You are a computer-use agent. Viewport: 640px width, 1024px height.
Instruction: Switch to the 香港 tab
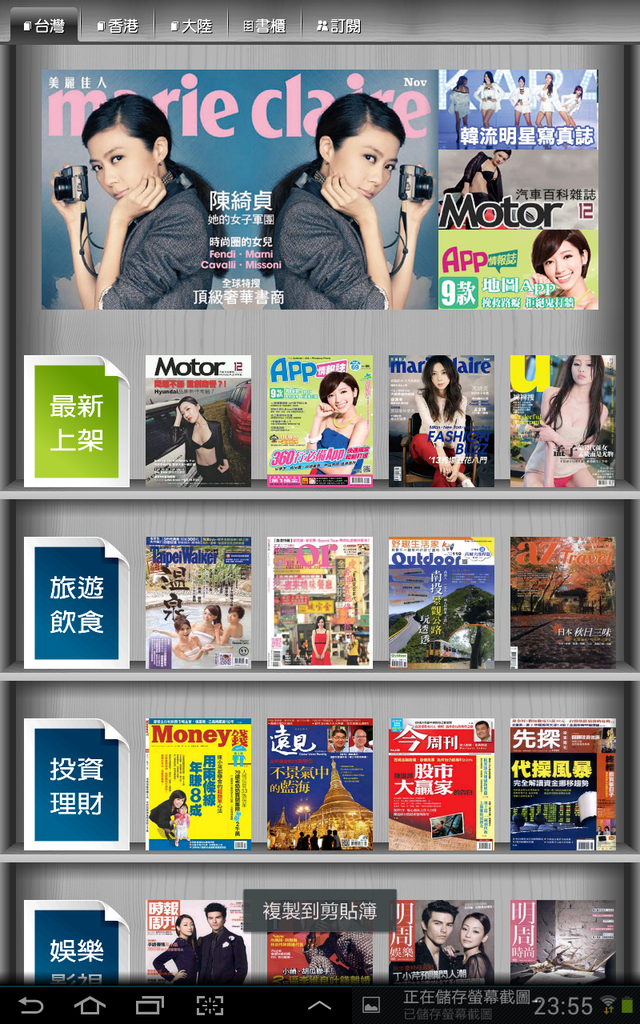pos(116,25)
